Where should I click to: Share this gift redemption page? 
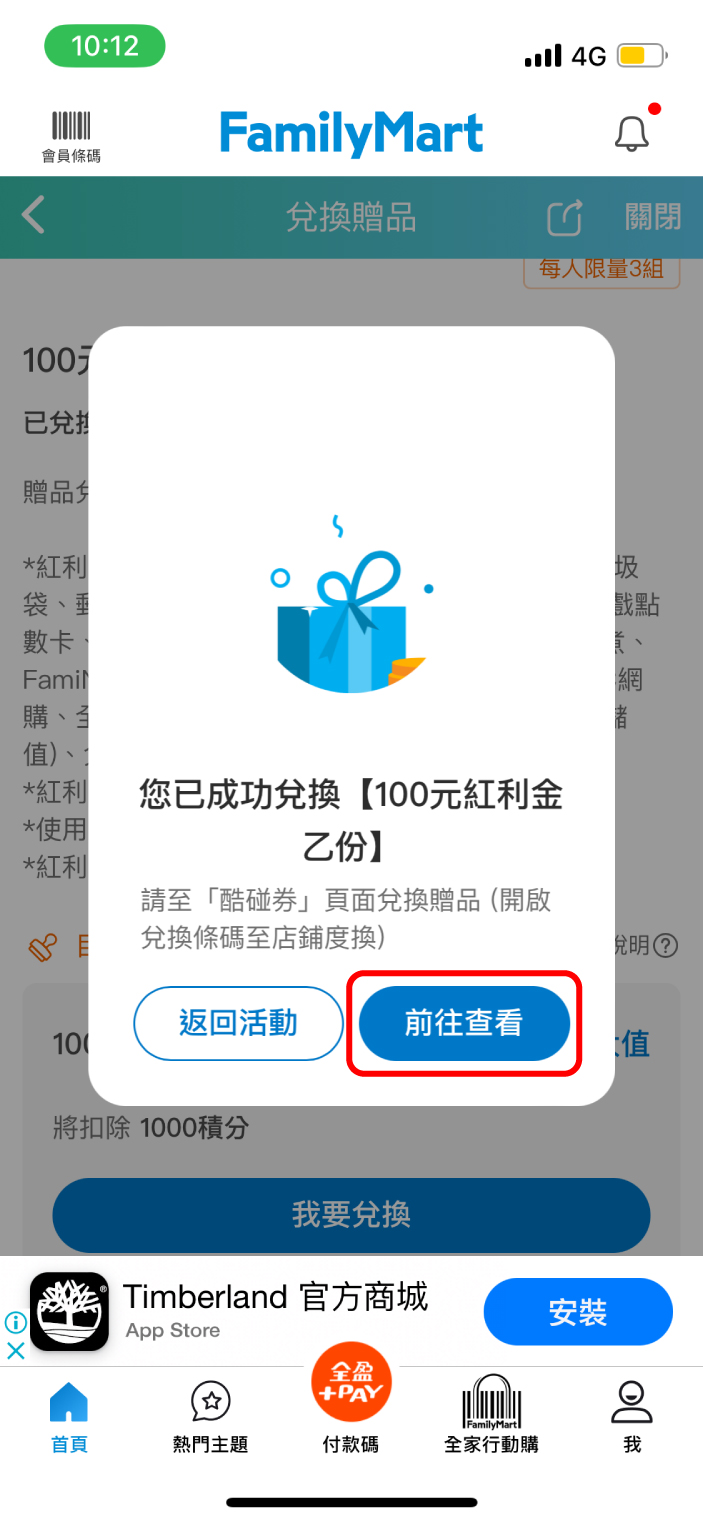point(565,217)
